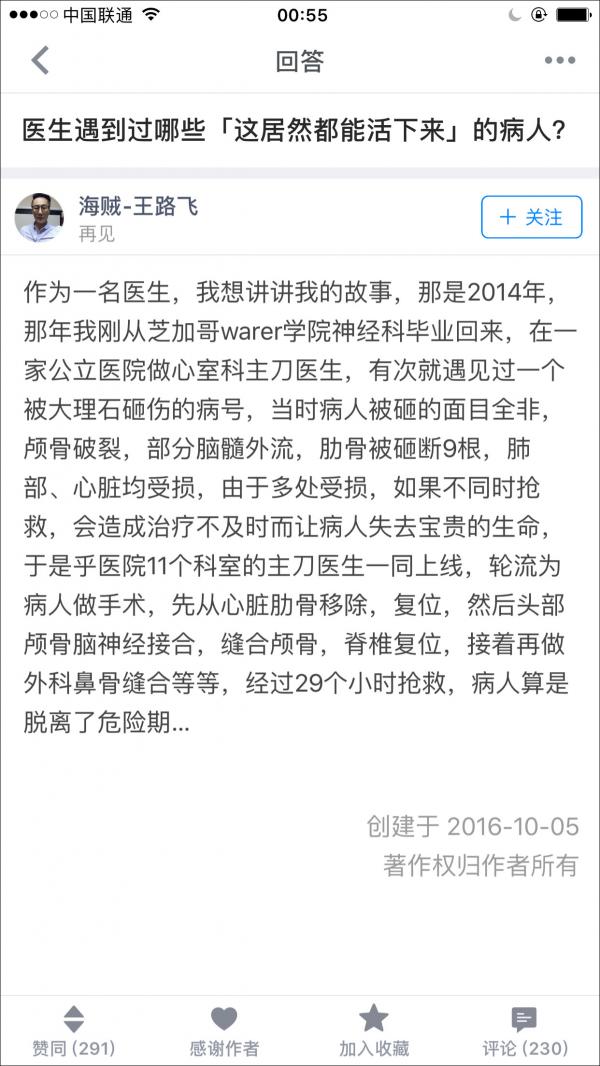Open 海贼-王路飞's profile avatar
The image size is (600, 1066).
click(40, 218)
